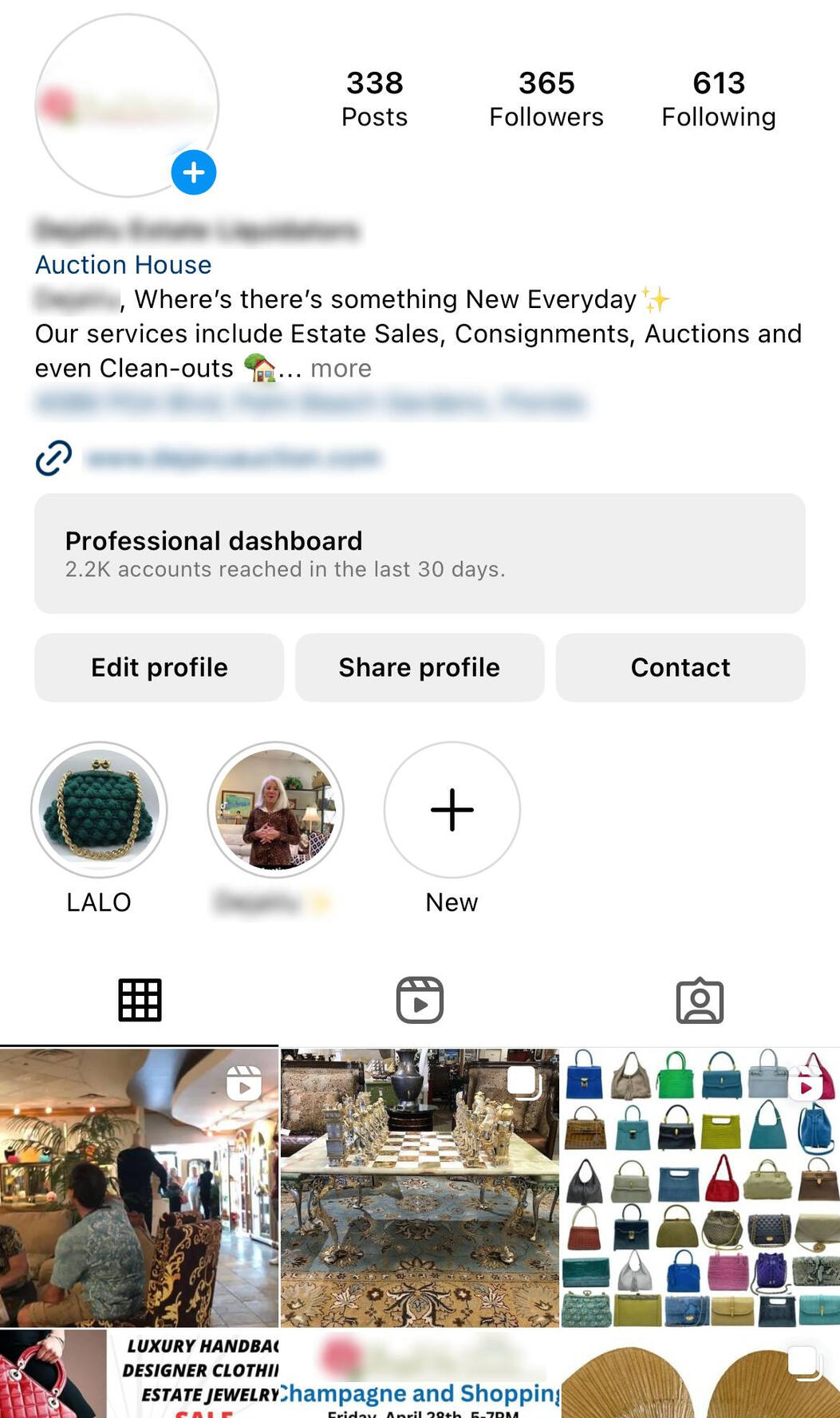Tap the blue plus to add a story
Viewport: 840px width, 1418px height.
pyautogui.click(x=192, y=172)
